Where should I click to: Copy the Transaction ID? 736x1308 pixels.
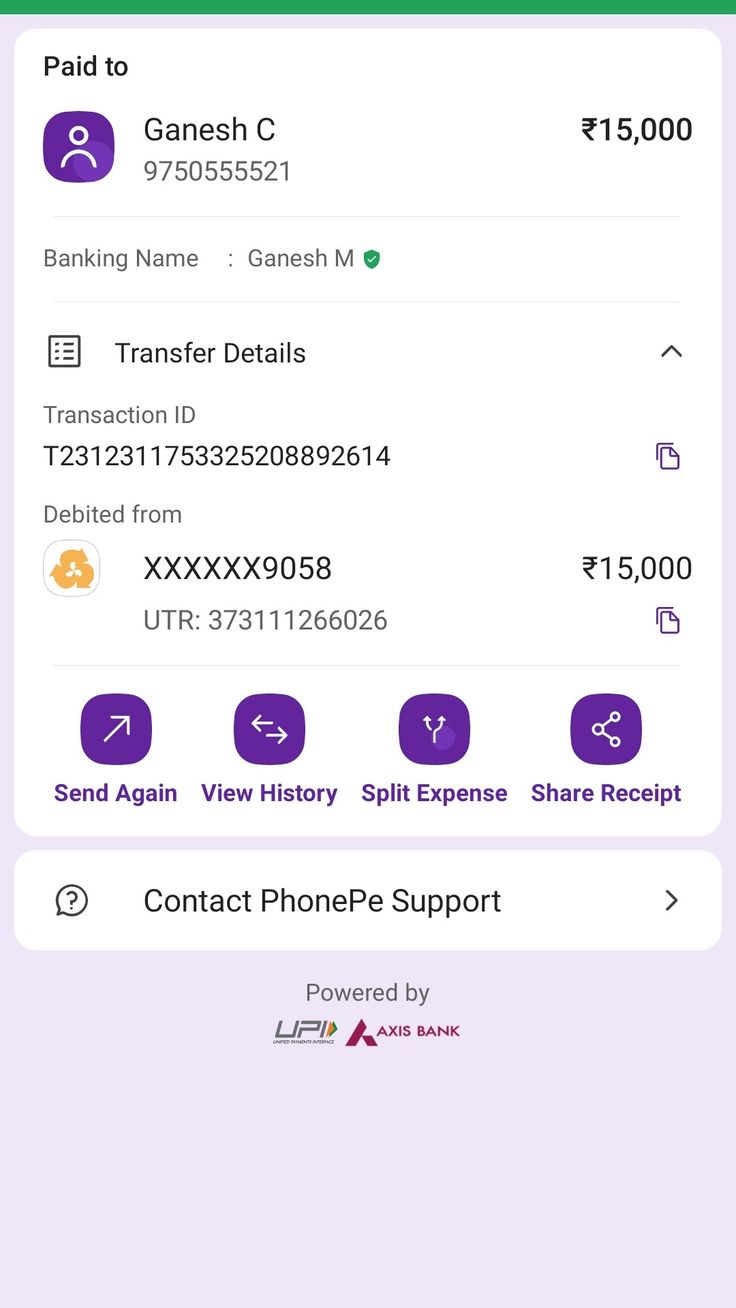[667, 456]
